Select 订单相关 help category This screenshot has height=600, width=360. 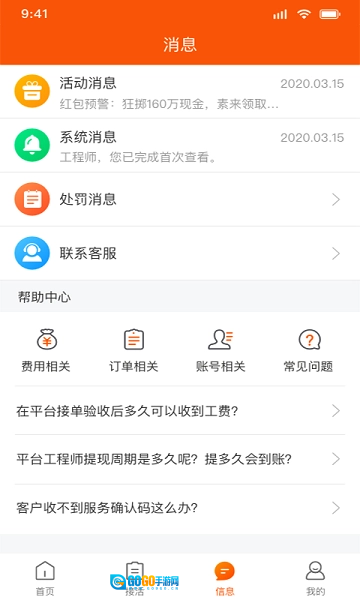pyautogui.click(x=134, y=351)
